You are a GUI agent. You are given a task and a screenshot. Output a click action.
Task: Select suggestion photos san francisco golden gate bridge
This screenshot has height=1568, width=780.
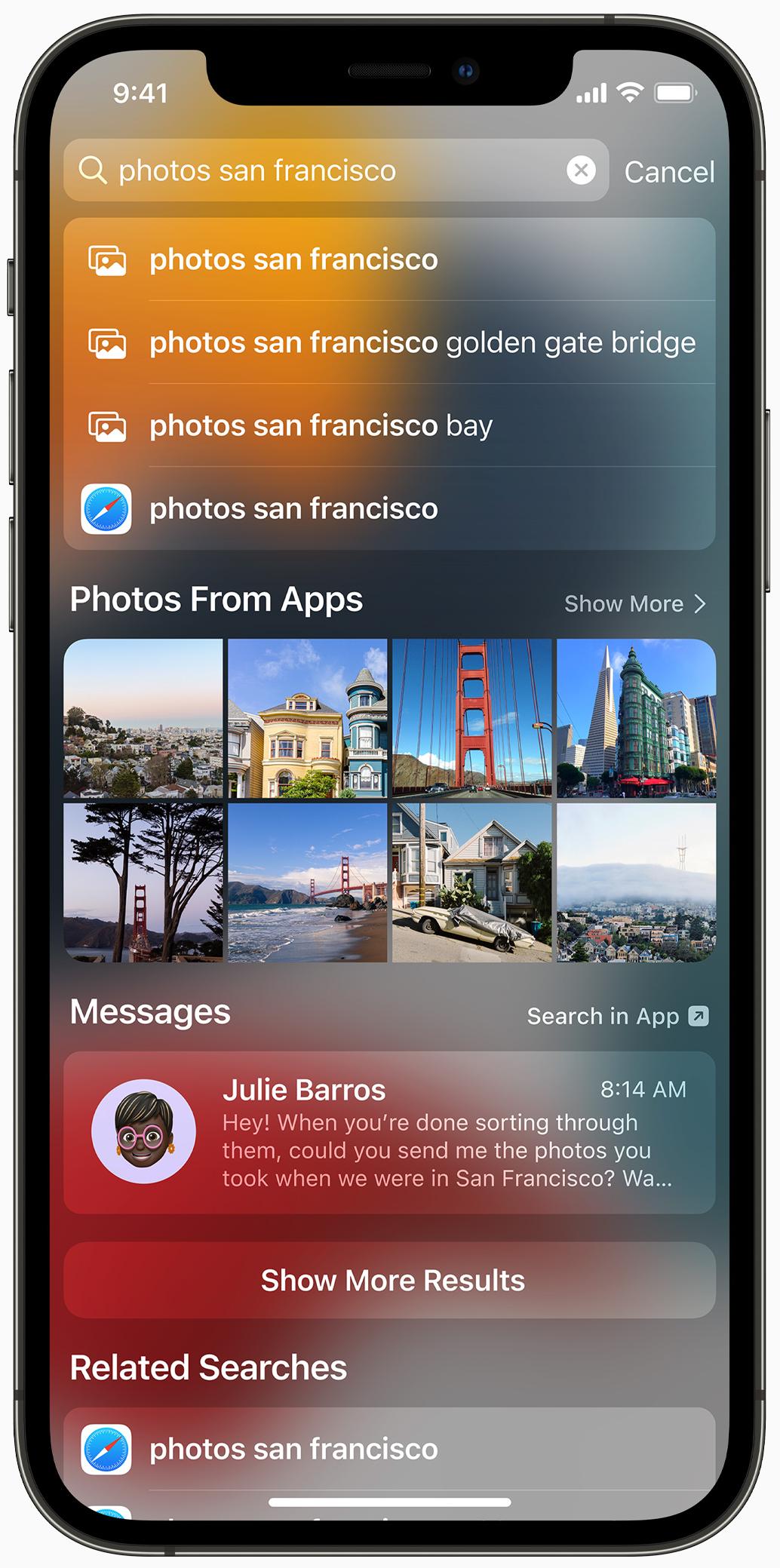pyautogui.click(x=421, y=342)
